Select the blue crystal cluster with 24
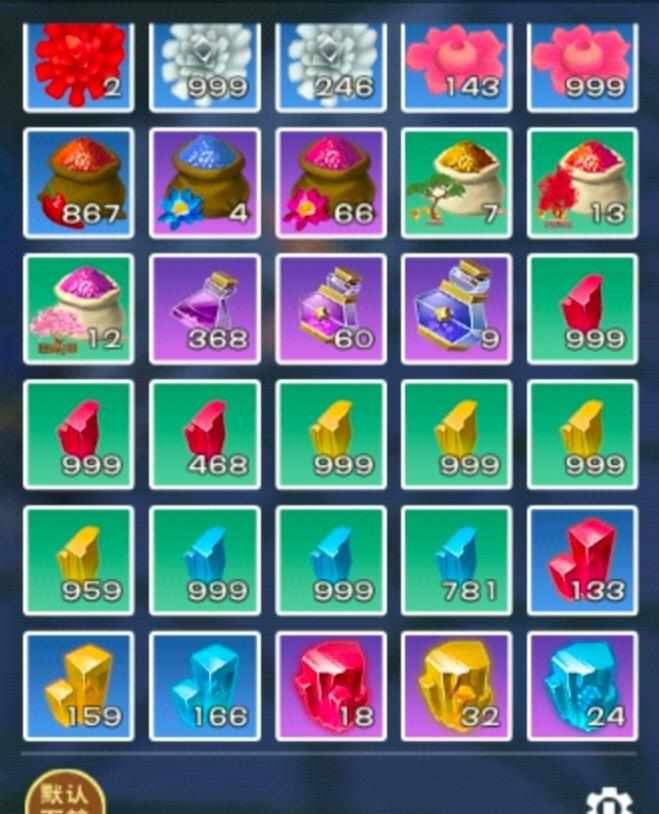 pos(582,686)
